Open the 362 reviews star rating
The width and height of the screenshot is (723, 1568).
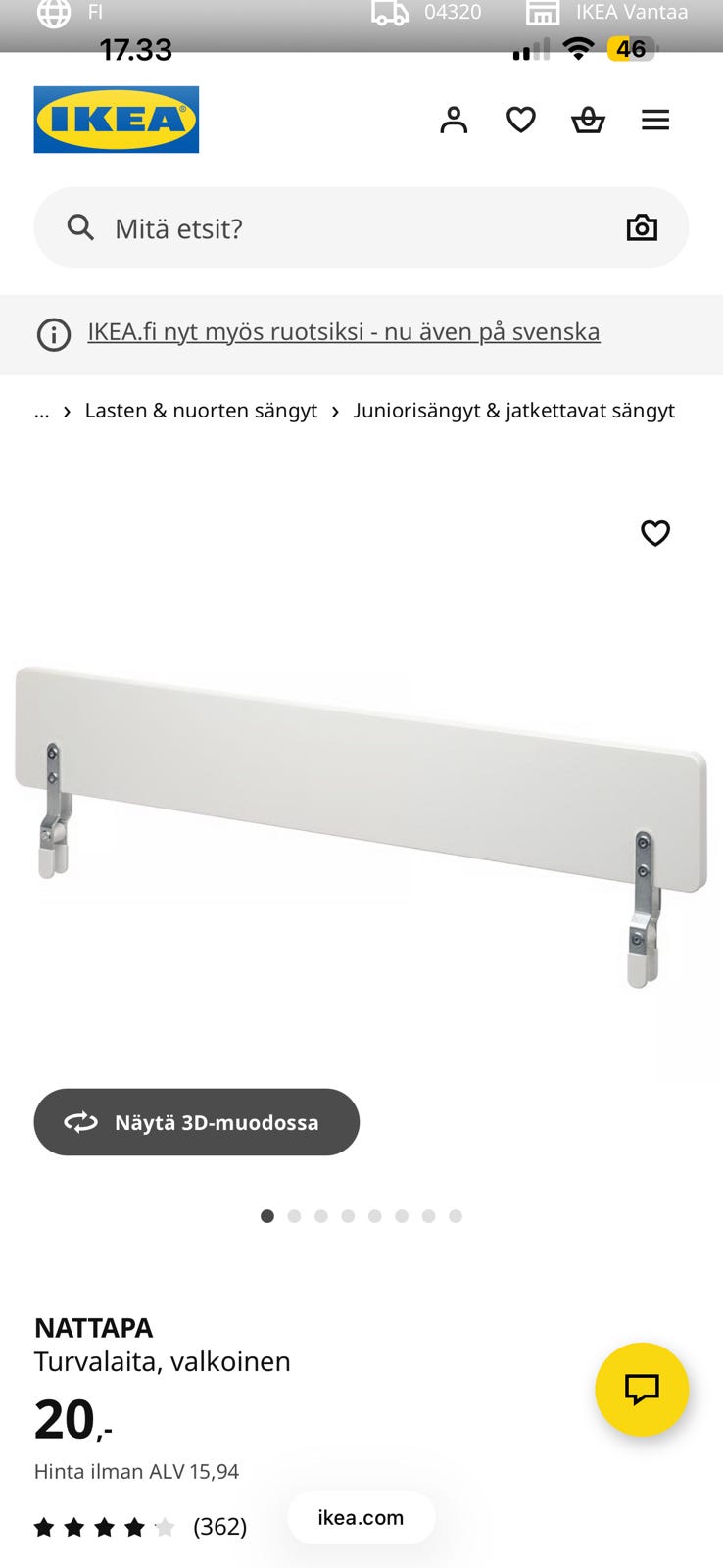pyautogui.click(x=140, y=1527)
